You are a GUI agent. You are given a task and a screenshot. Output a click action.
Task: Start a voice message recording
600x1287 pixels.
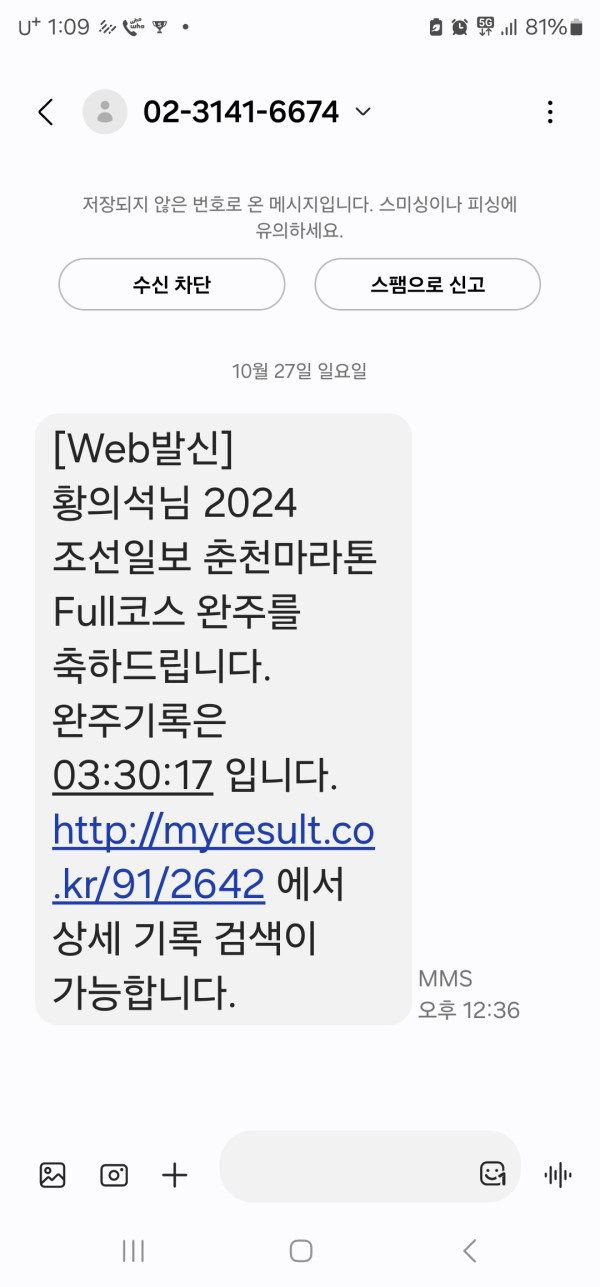pos(557,1174)
